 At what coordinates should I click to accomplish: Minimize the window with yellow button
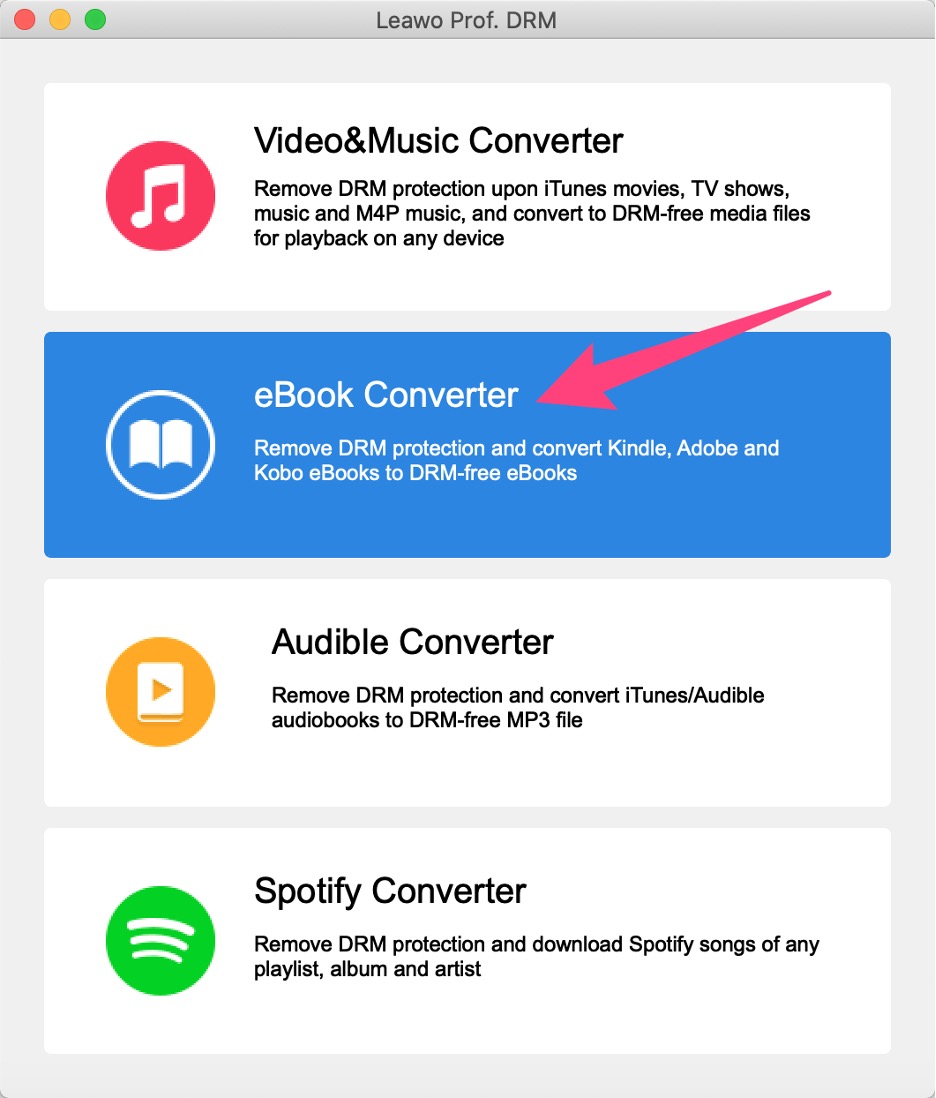(60, 19)
